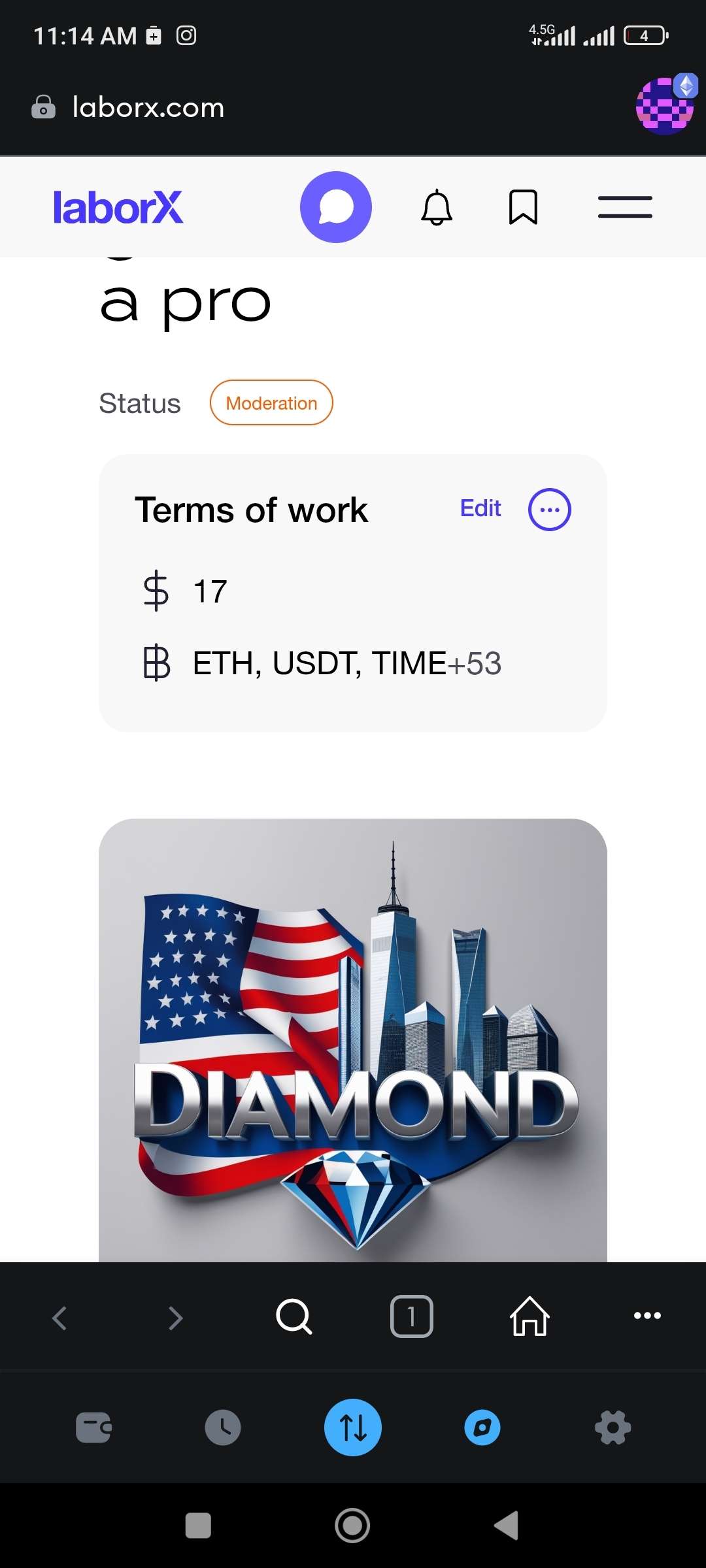706x1568 pixels.
Task: Go to LaborX home via logo
Action: (118, 208)
